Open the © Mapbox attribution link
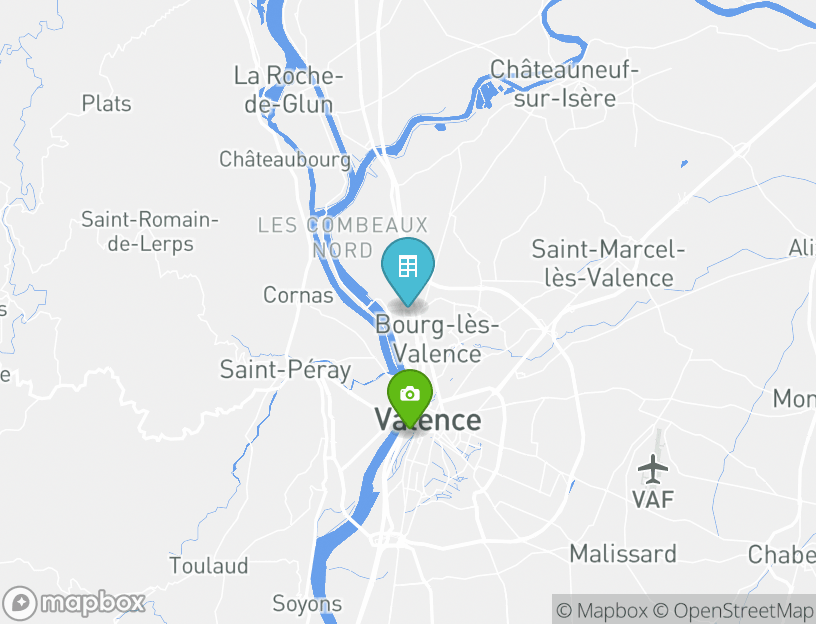 [x=602, y=610]
